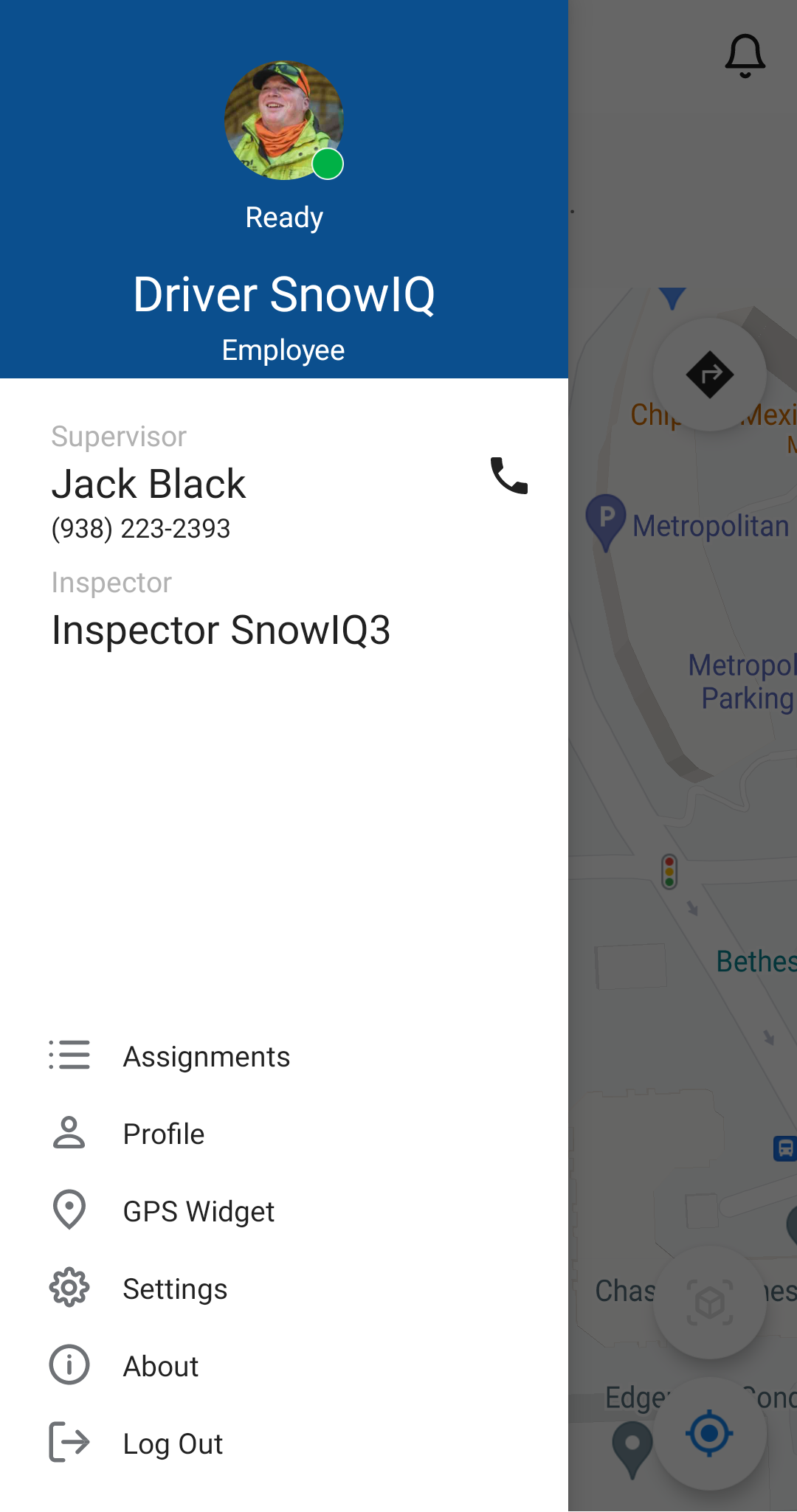
Task: Open the GPS Widget option
Action: (x=198, y=1211)
